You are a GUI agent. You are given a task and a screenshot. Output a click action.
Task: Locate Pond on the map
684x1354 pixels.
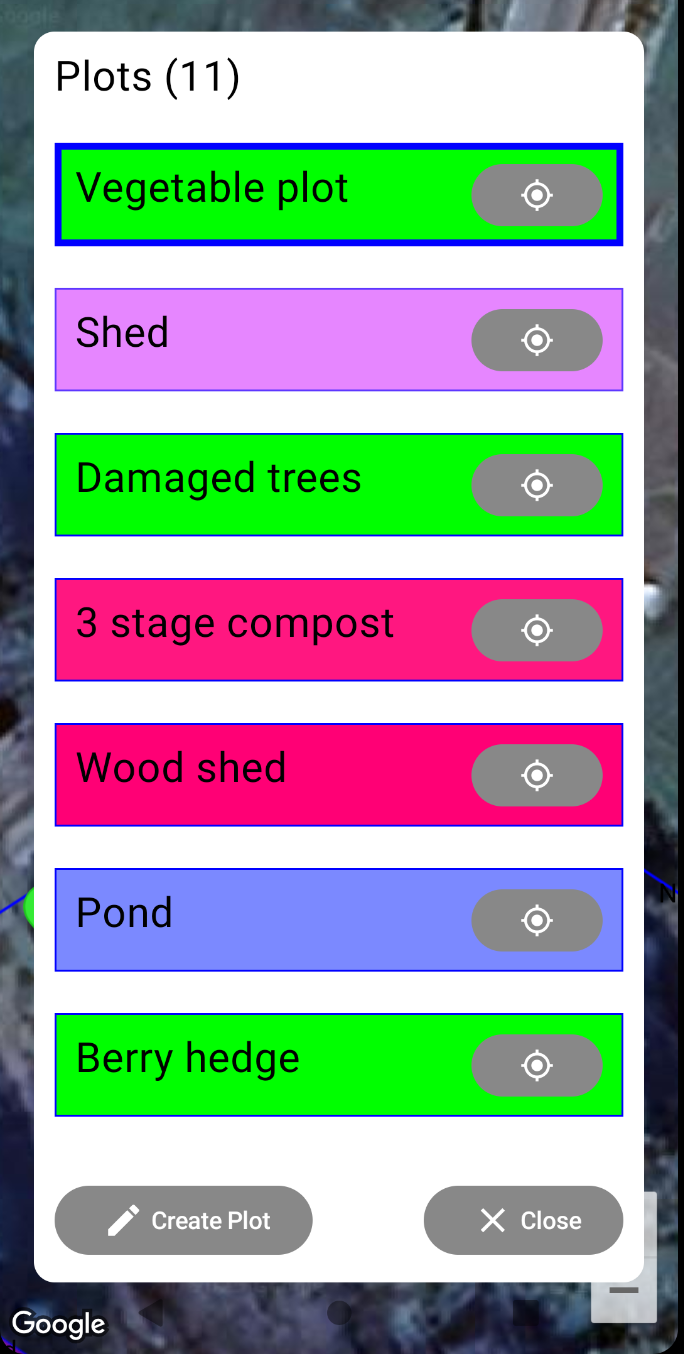tap(537, 920)
